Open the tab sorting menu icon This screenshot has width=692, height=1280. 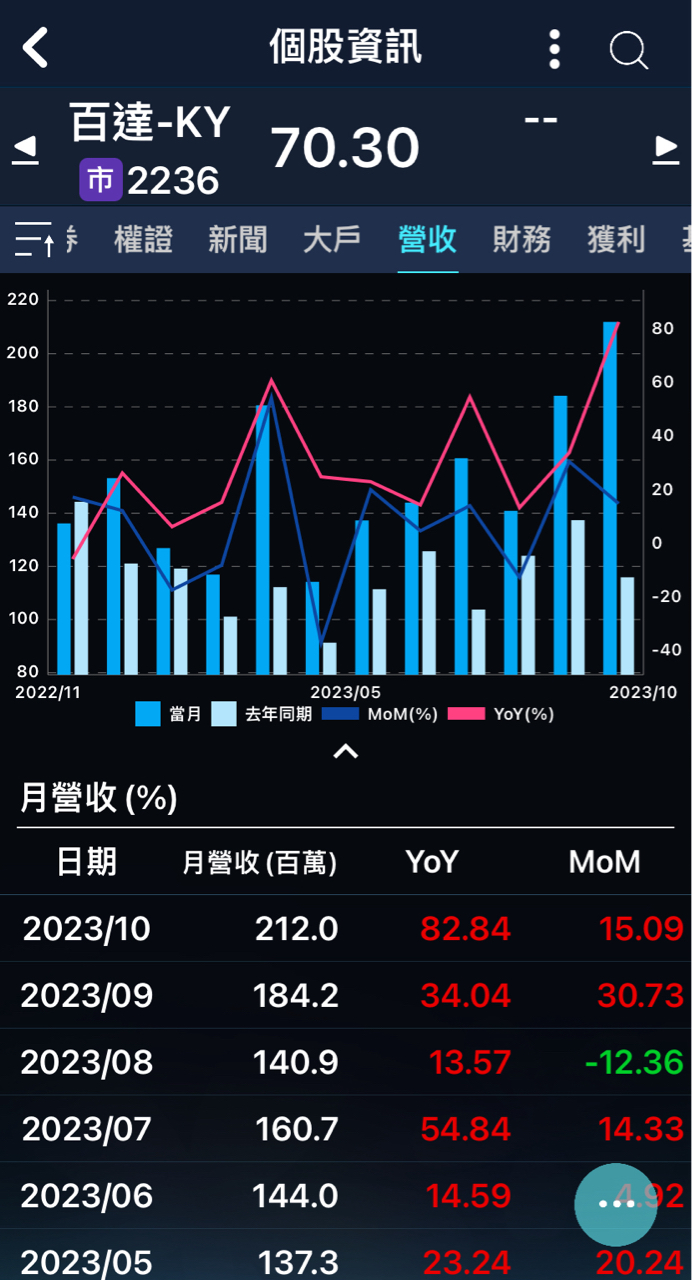click(x=35, y=240)
